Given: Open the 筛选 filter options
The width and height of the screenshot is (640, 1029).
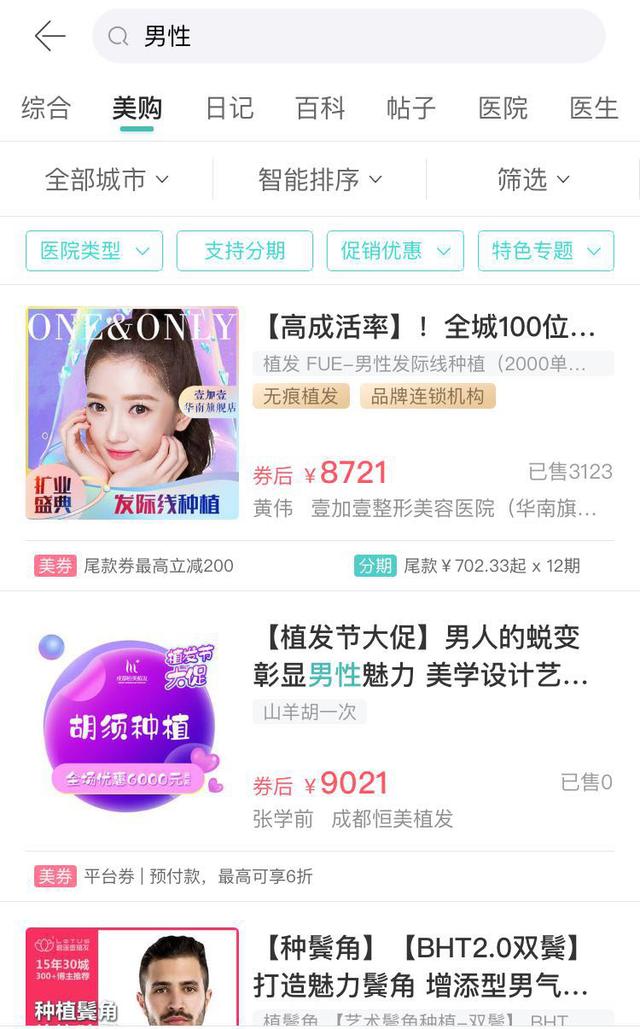Looking at the screenshot, I should coord(532,179).
